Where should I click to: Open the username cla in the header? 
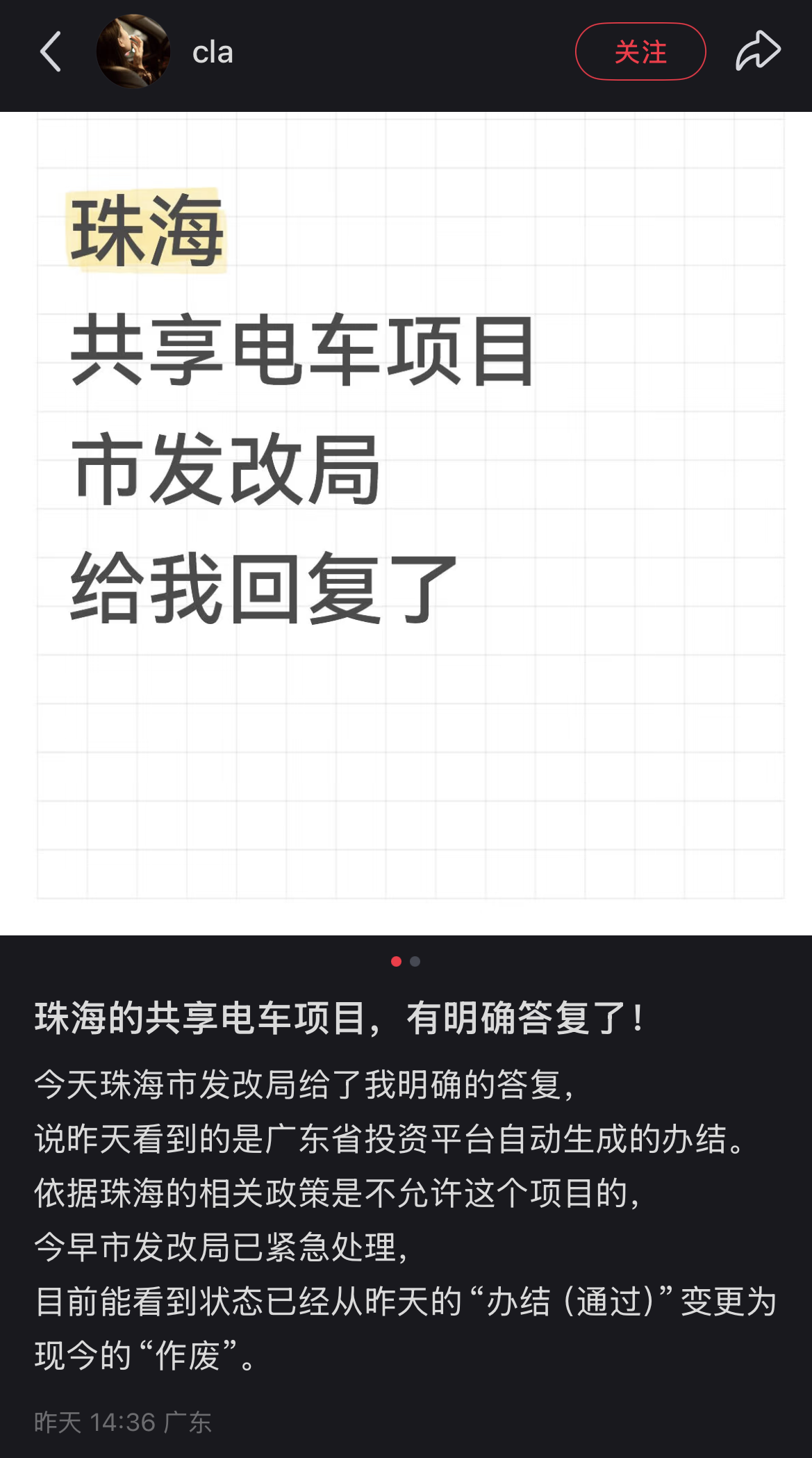click(x=213, y=53)
